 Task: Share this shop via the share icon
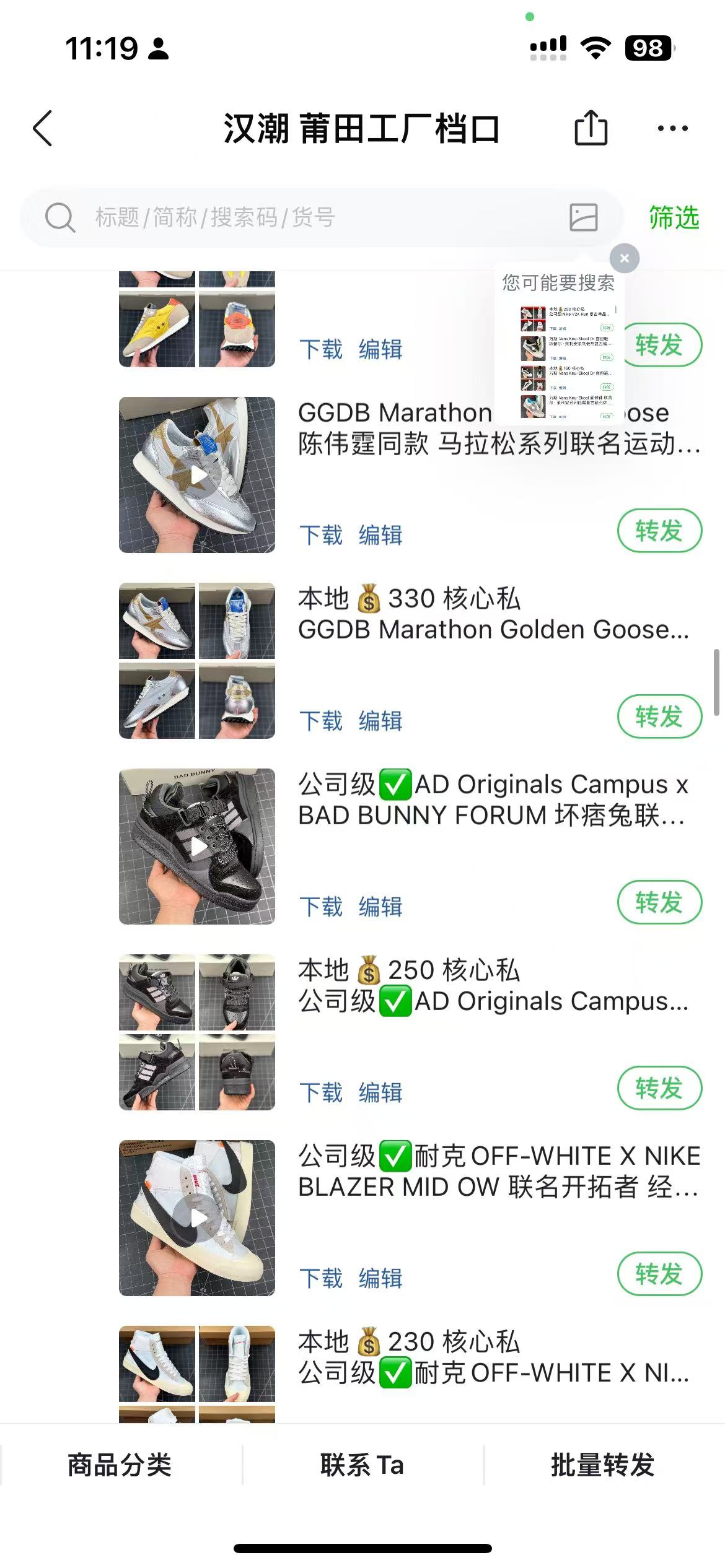click(591, 128)
